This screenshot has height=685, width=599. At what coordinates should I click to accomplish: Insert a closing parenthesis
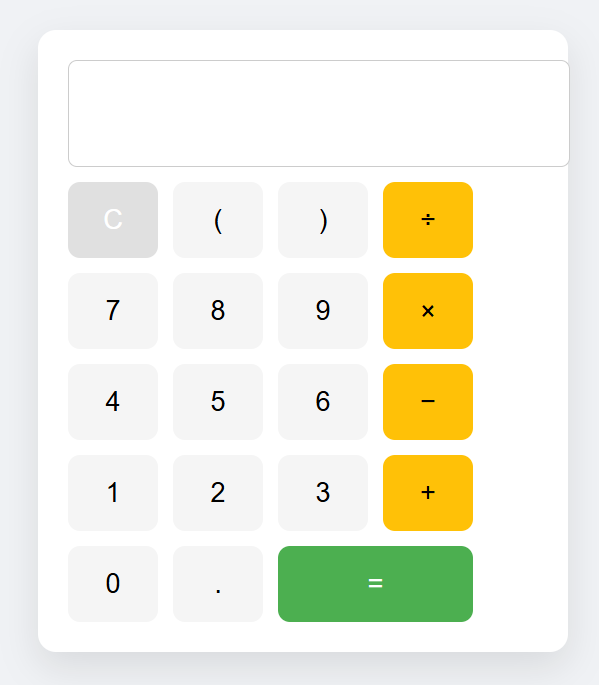[x=323, y=220]
